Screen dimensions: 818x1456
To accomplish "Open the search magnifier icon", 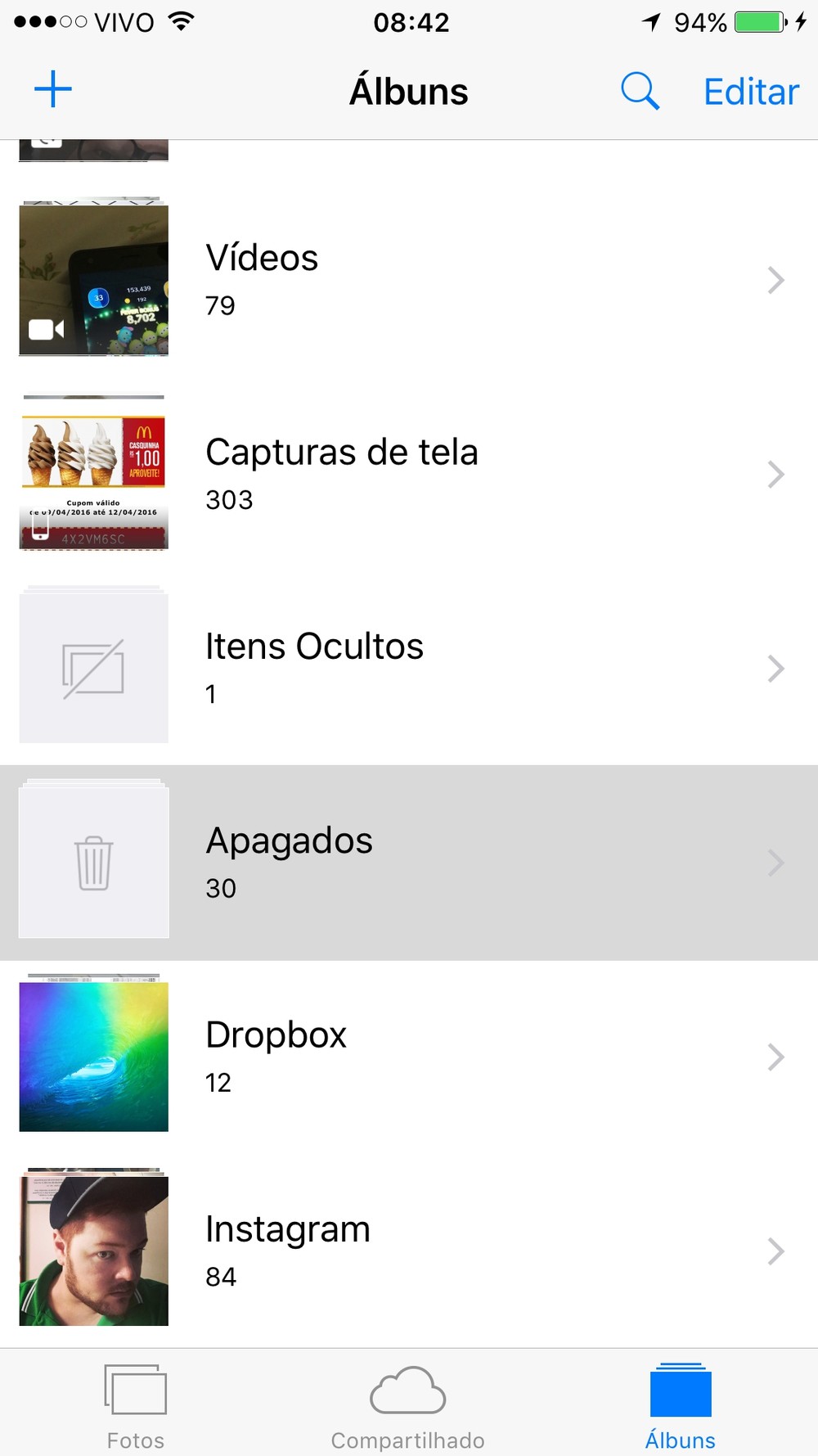I will pyautogui.click(x=640, y=91).
